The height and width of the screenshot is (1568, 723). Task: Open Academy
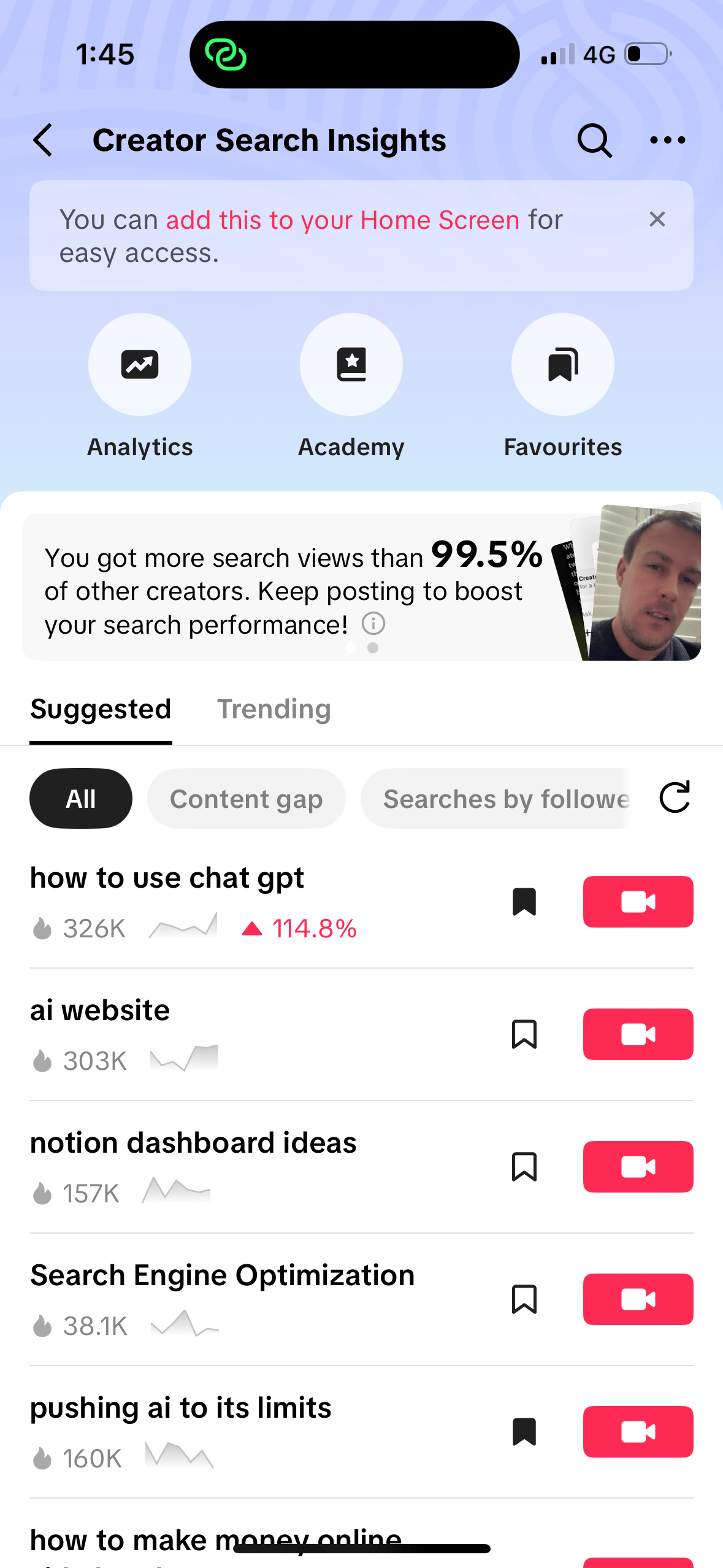click(351, 365)
